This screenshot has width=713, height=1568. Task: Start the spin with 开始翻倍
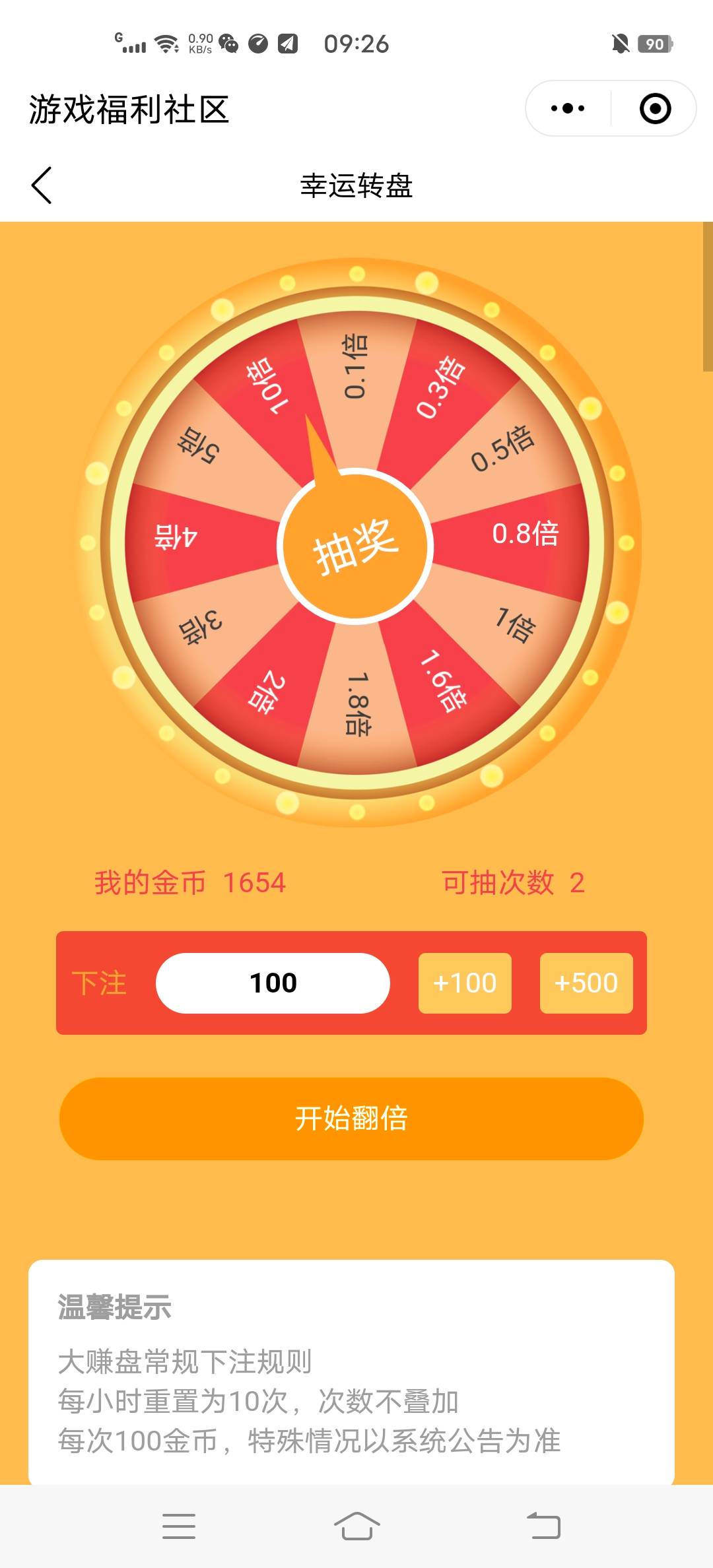(351, 1119)
